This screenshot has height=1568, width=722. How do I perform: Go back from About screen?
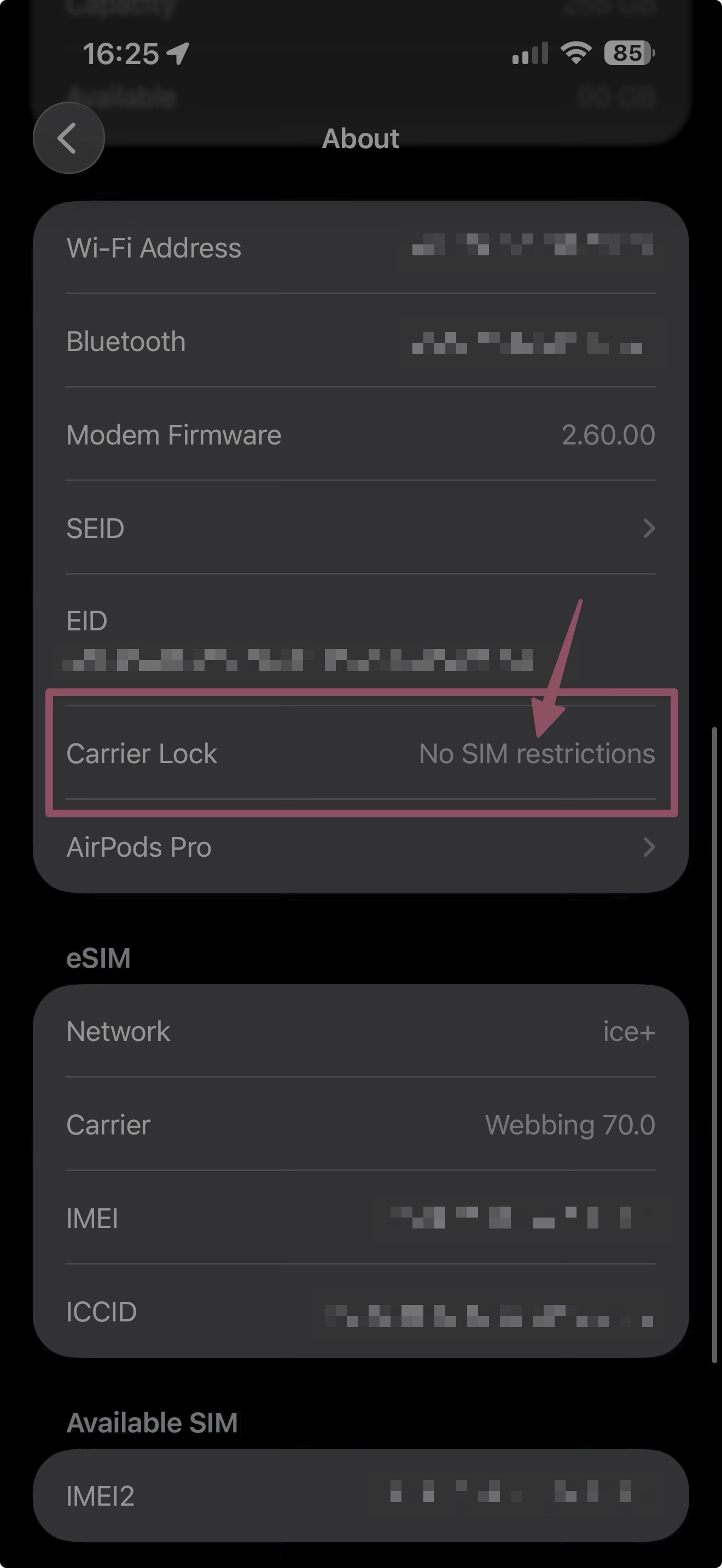click(69, 138)
